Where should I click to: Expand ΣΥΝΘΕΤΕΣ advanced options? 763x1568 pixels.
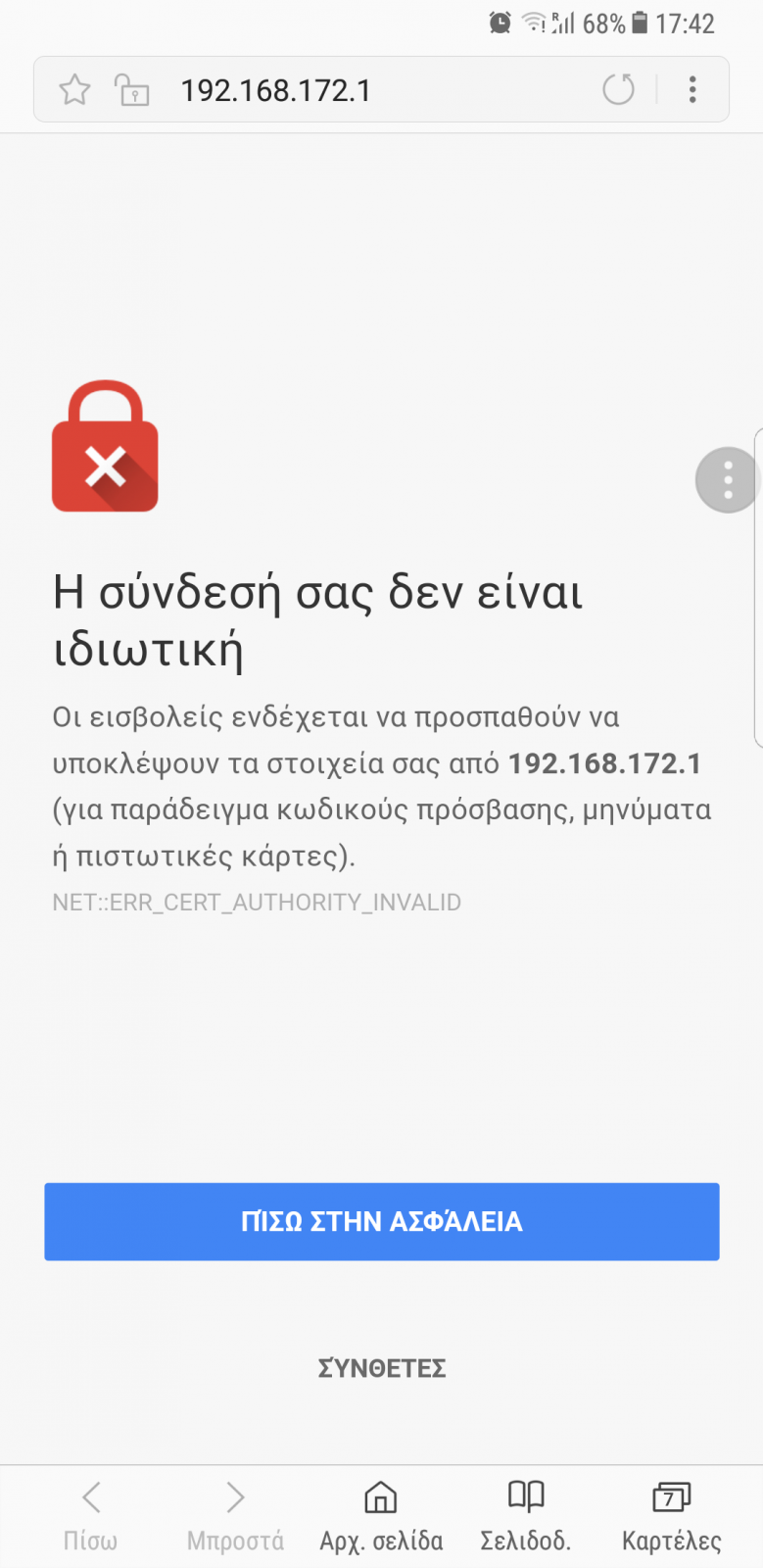click(382, 1368)
